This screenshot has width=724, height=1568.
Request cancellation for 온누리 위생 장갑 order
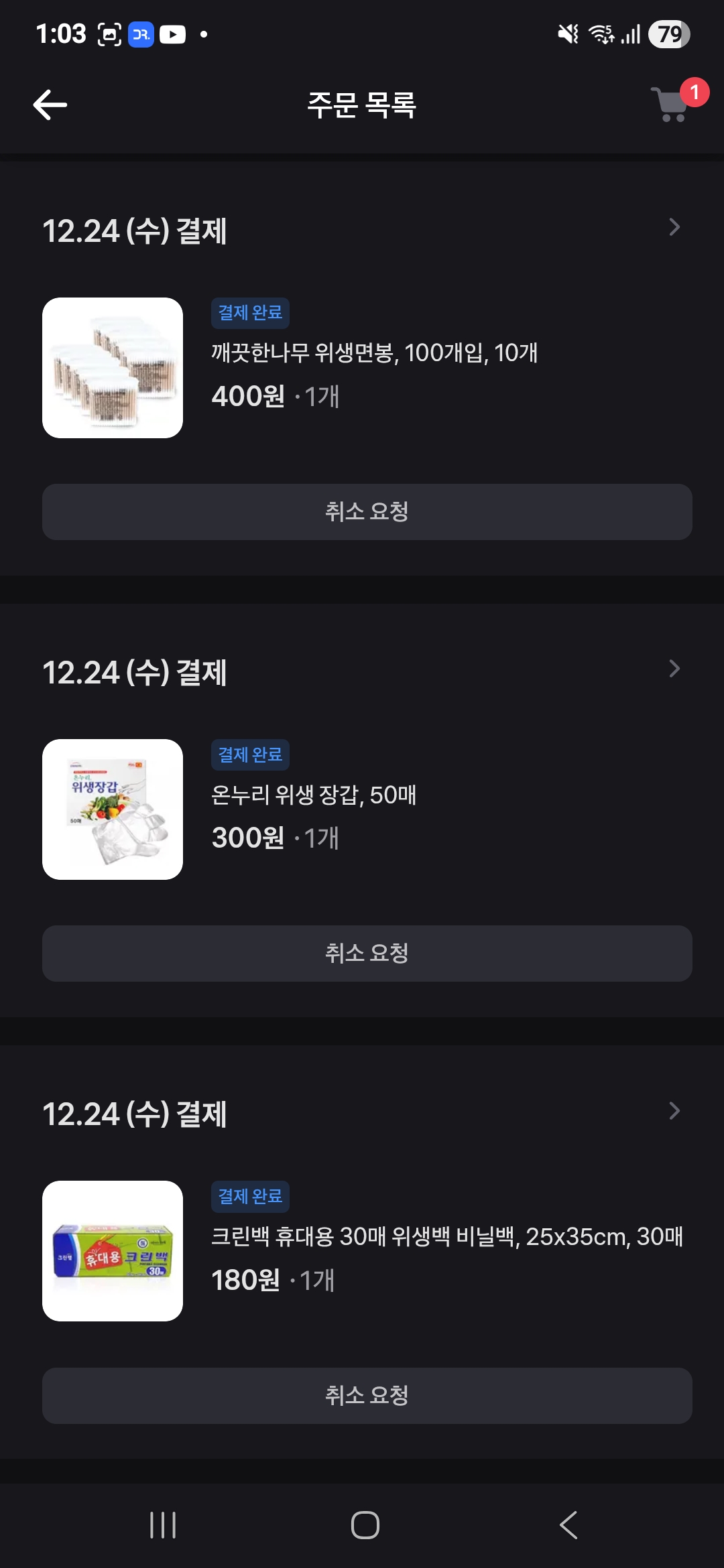367,954
